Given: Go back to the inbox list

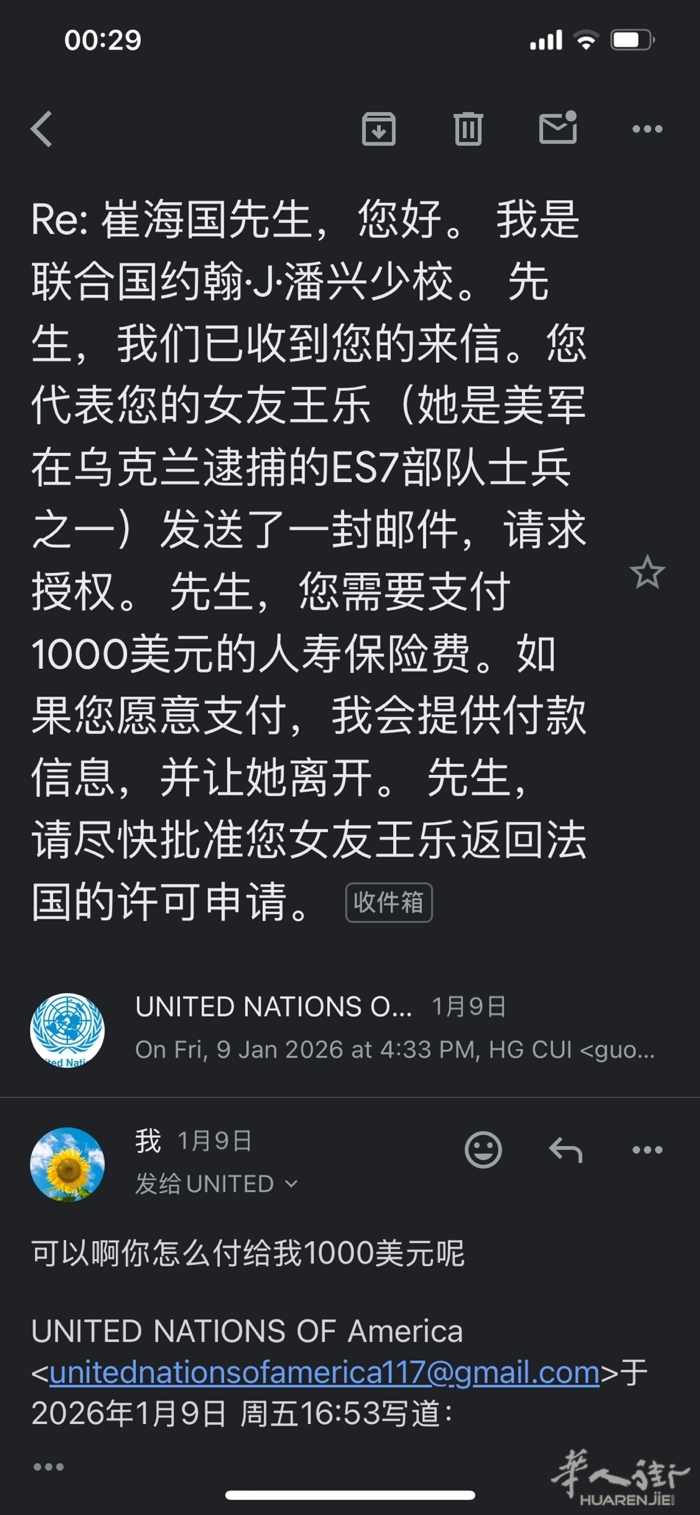Looking at the screenshot, I should (41, 129).
